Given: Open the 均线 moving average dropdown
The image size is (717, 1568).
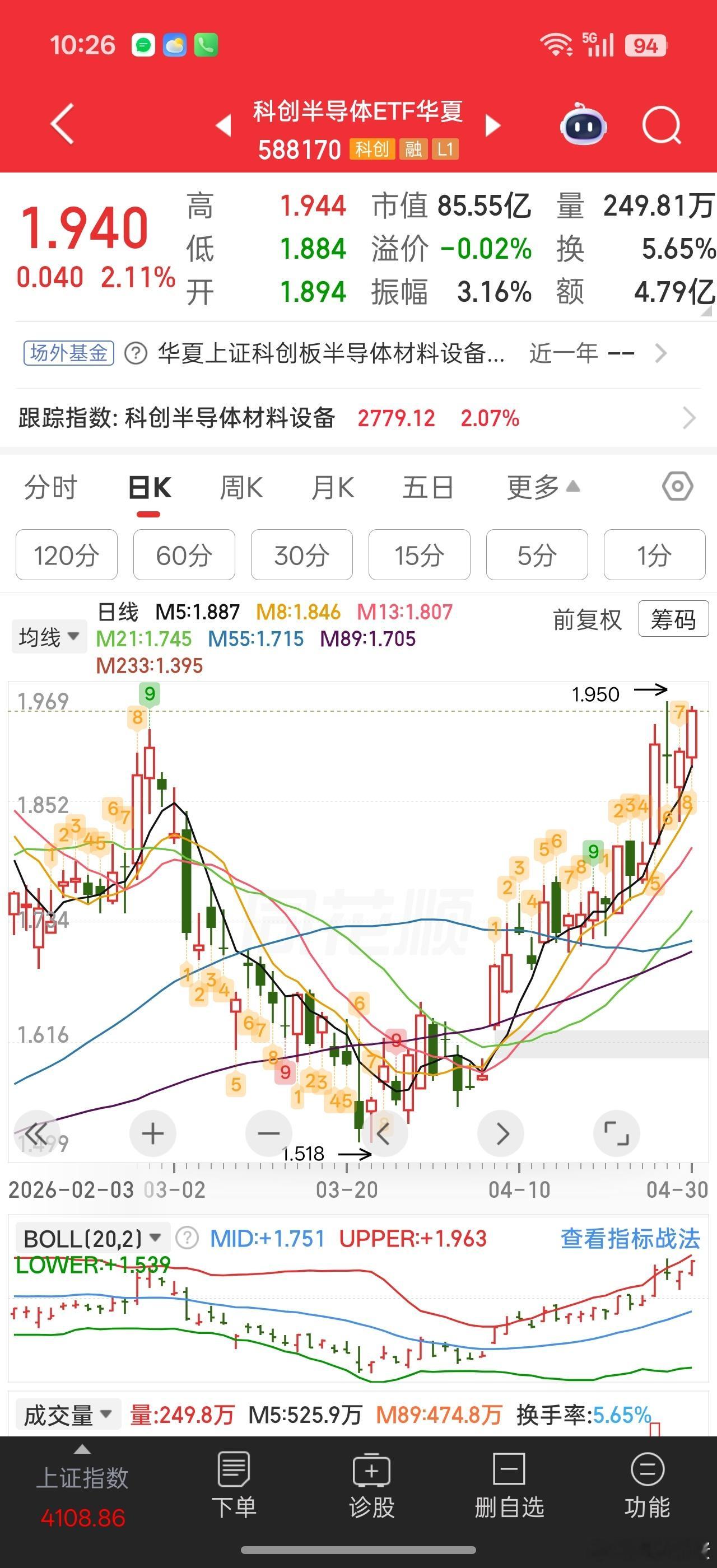Looking at the screenshot, I should pos(49,635).
